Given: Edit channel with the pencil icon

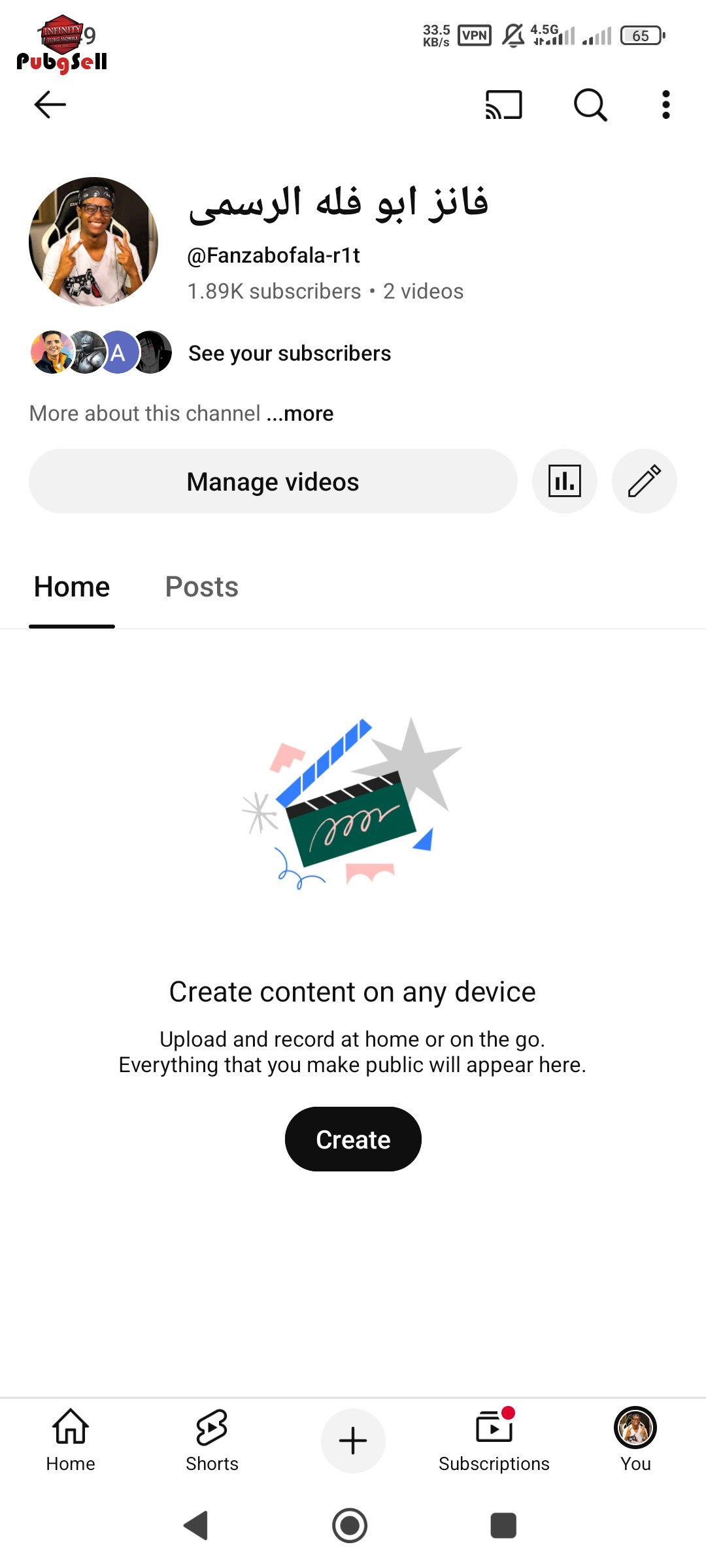Looking at the screenshot, I should tap(645, 482).
